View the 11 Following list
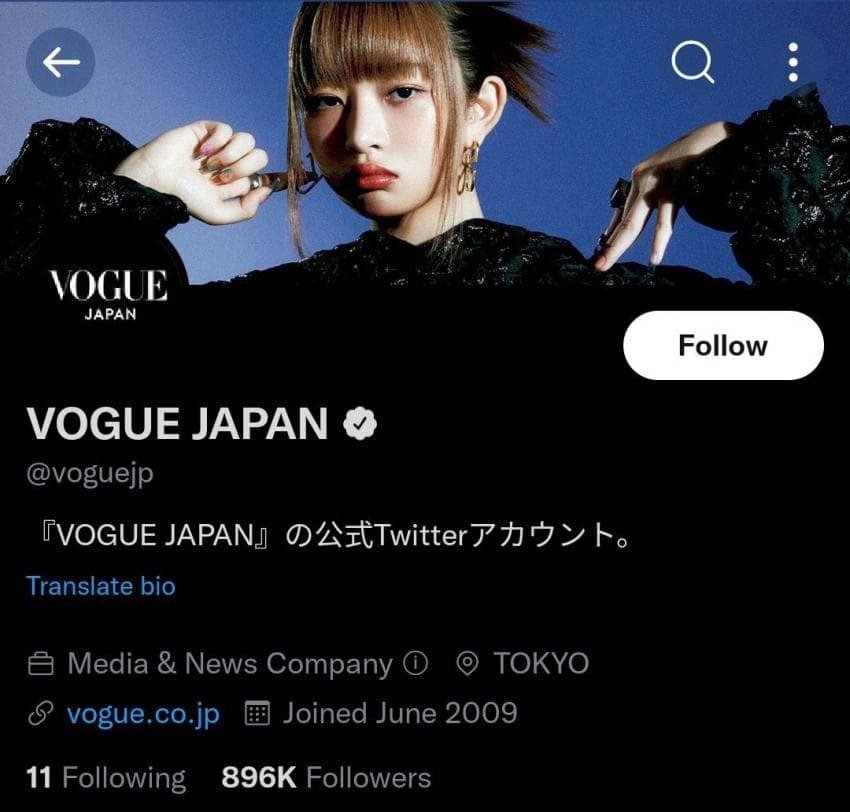Viewport: 850px width, 812px height. [x=106, y=778]
